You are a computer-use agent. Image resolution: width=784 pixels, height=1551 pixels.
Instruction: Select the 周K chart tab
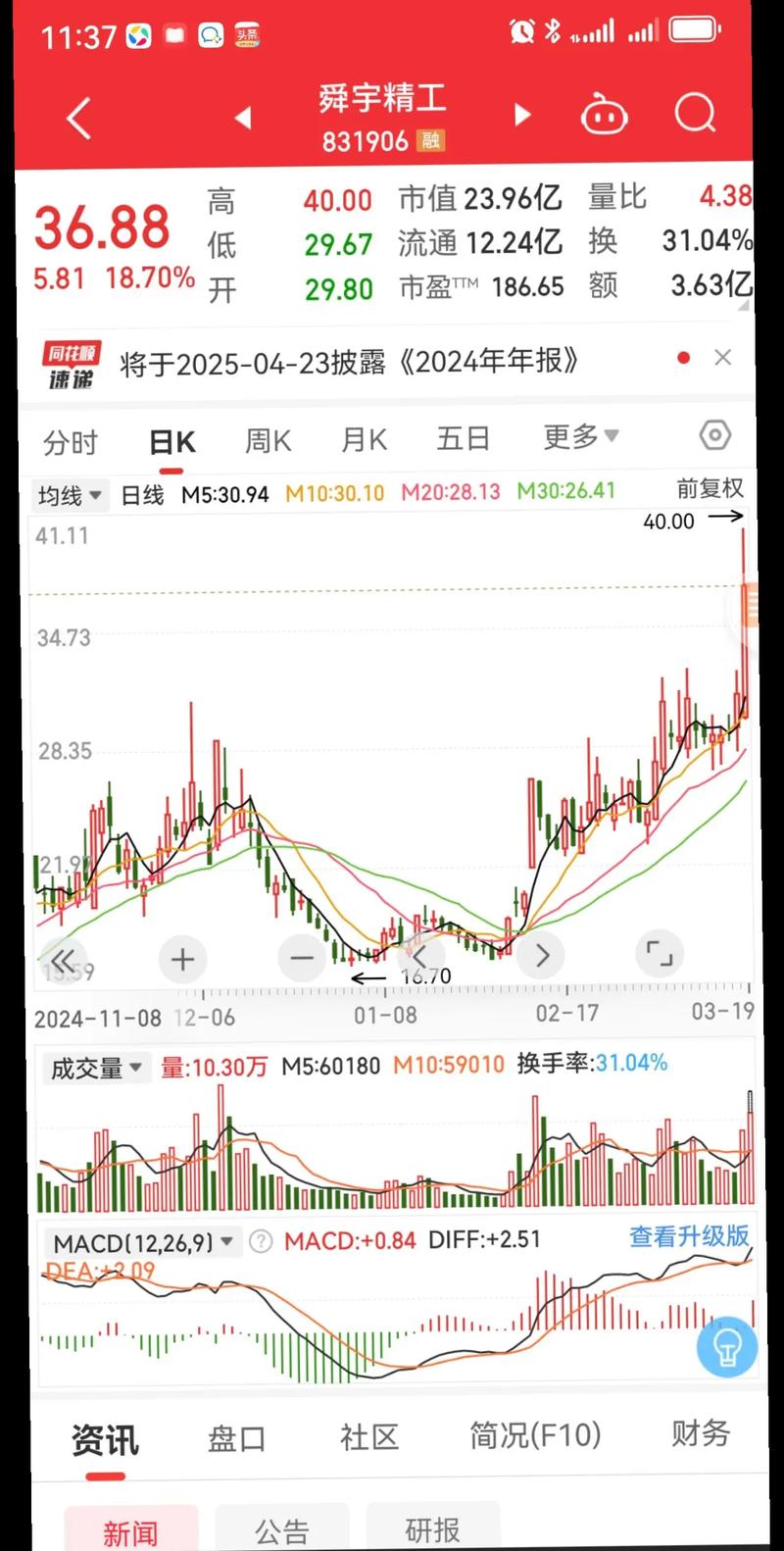[x=268, y=441]
